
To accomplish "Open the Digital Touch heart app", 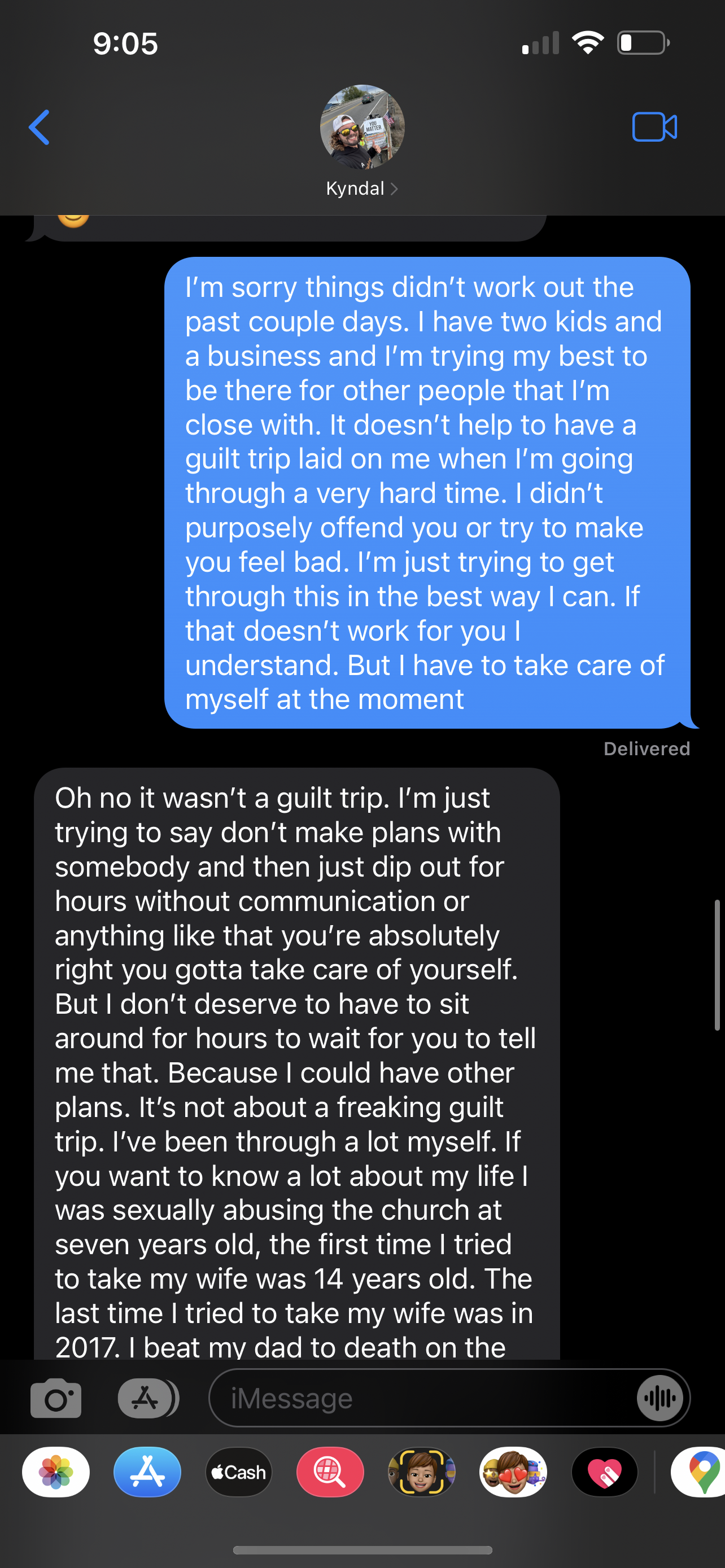I will coord(605,1472).
